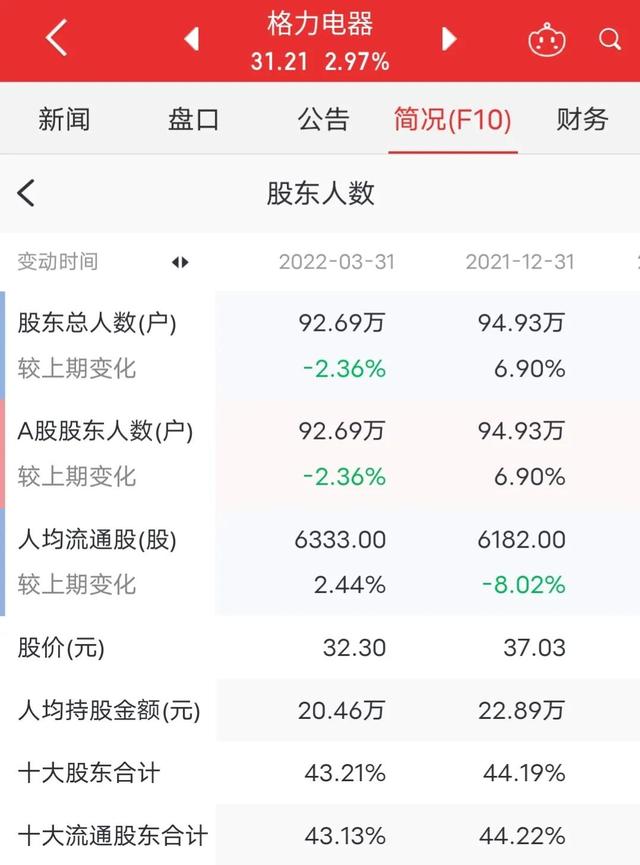Switch to the 新闻 tab
The width and height of the screenshot is (640, 865).
coord(64,120)
